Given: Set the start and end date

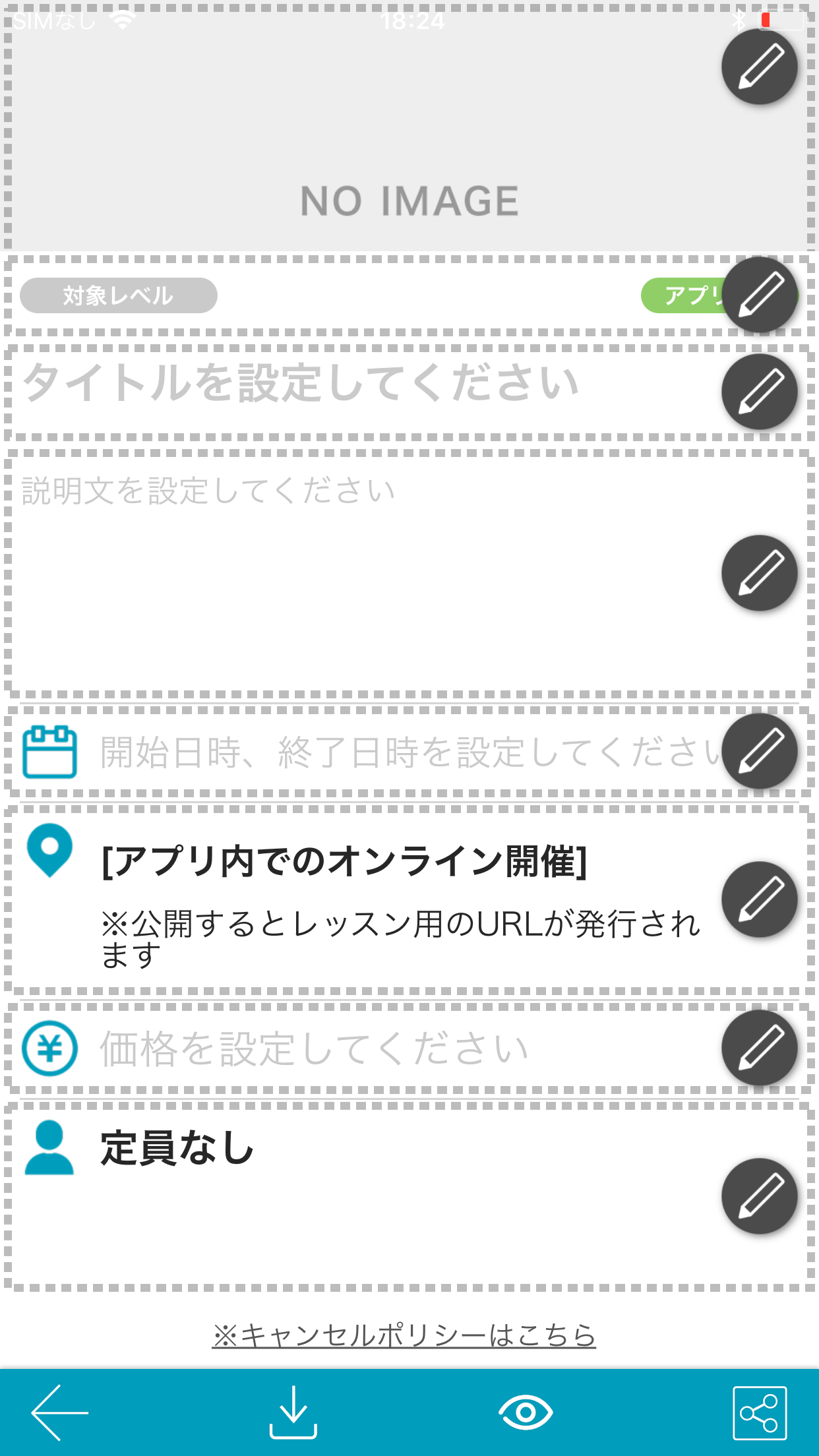Looking at the screenshot, I should (760, 751).
